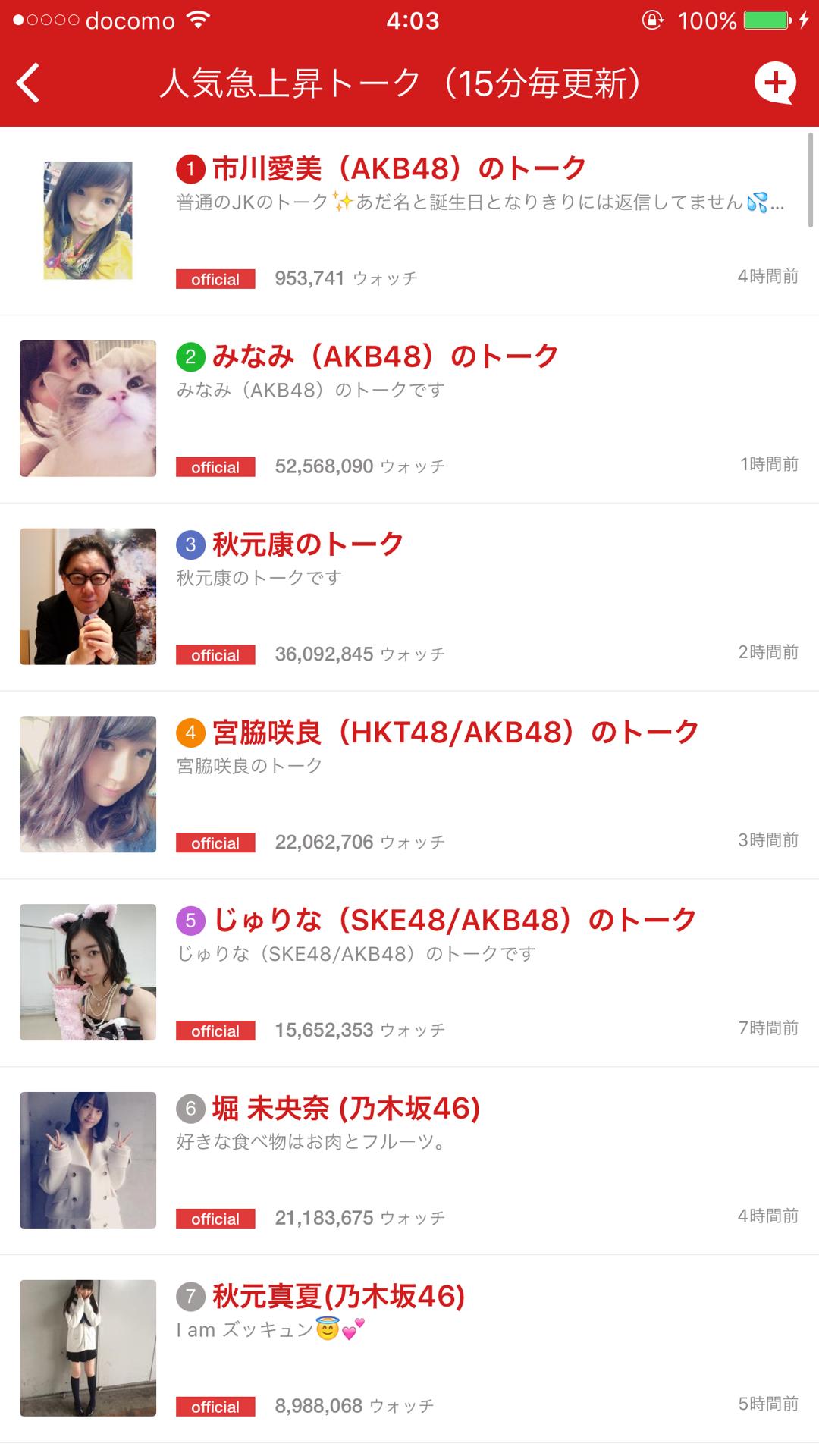Open 宮脇咲良（HKT48/AKB48）のトーク
The image size is (819, 1456).
[455, 733]
